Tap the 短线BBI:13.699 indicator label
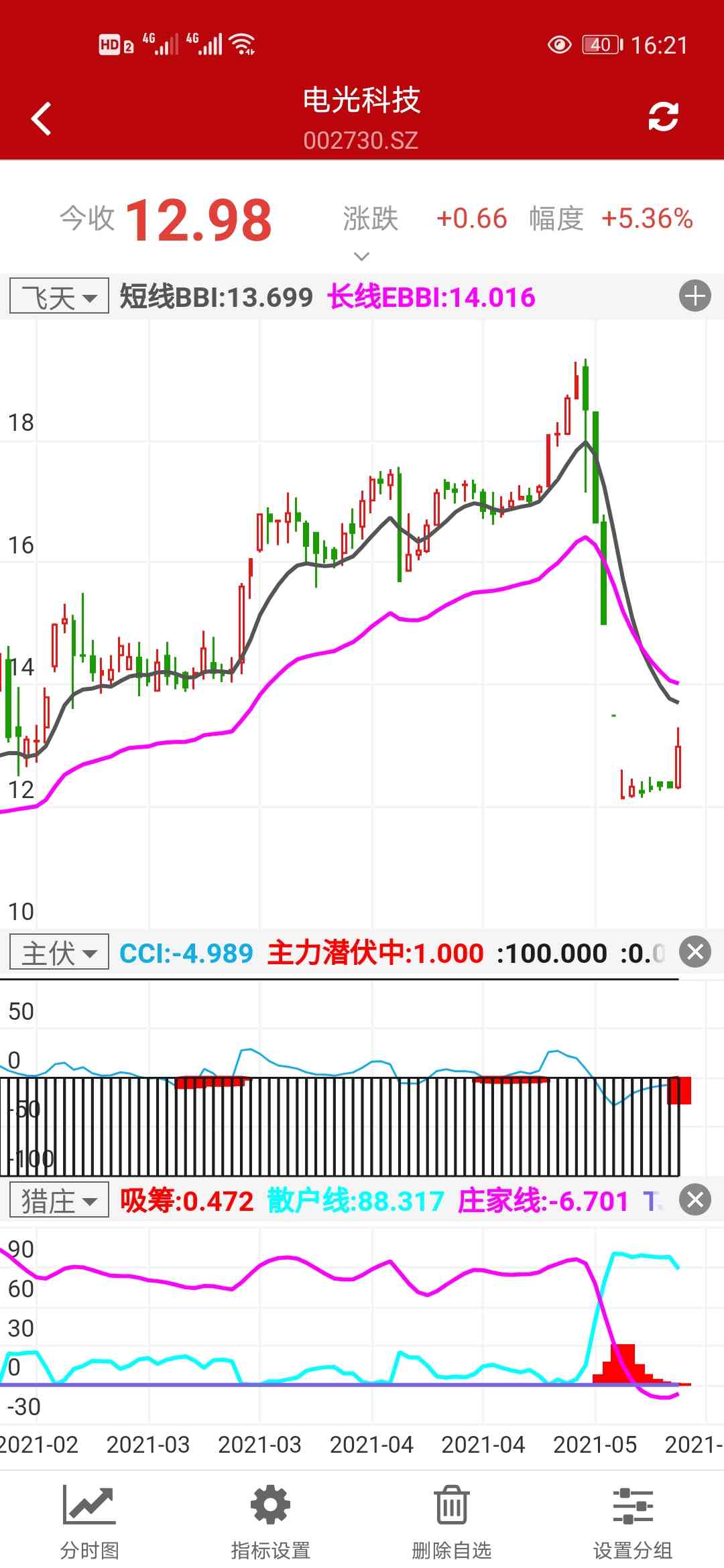This screenshot has height=1568, width=724. click(215, 296)
